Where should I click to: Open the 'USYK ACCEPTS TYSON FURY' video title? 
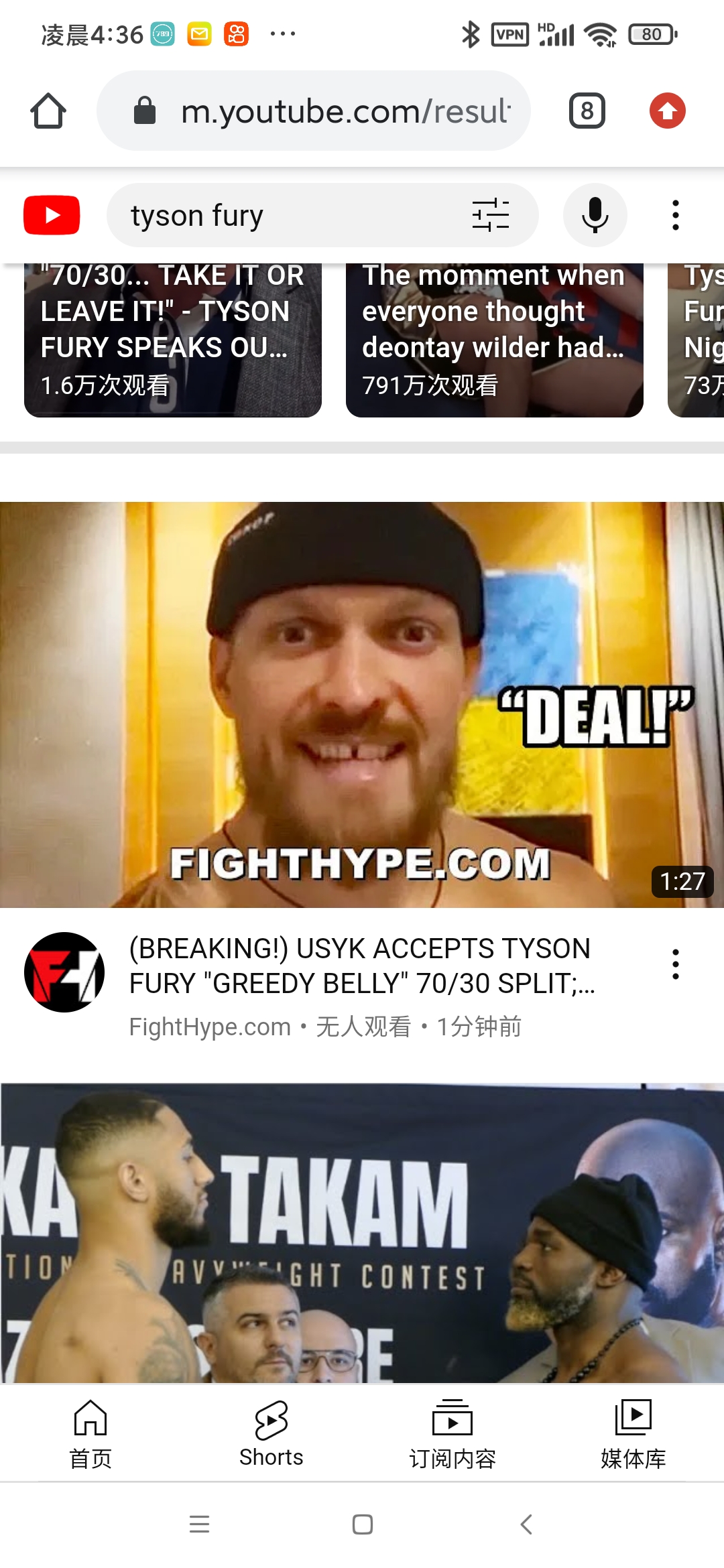tap(362, 966)
